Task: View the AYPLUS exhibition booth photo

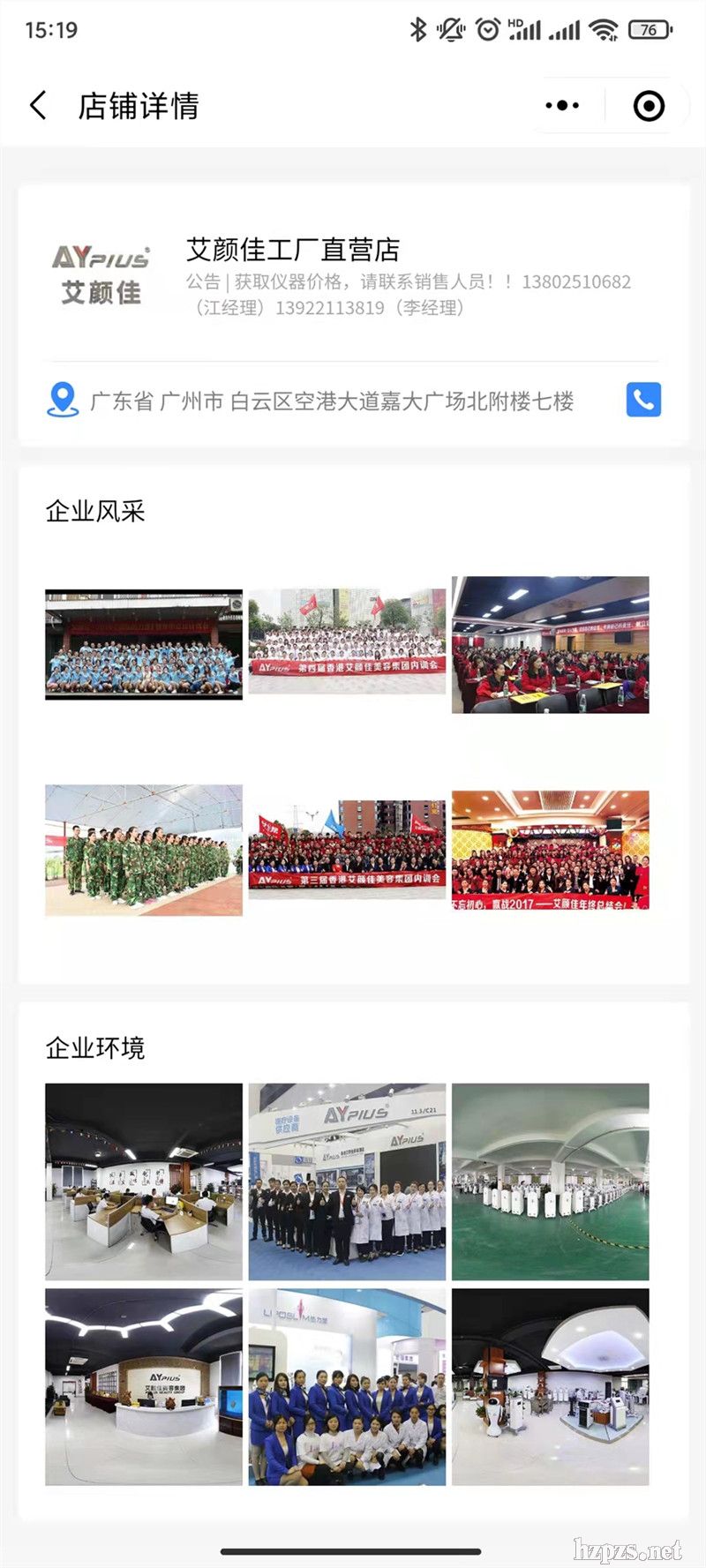Action: [347, 1182]
